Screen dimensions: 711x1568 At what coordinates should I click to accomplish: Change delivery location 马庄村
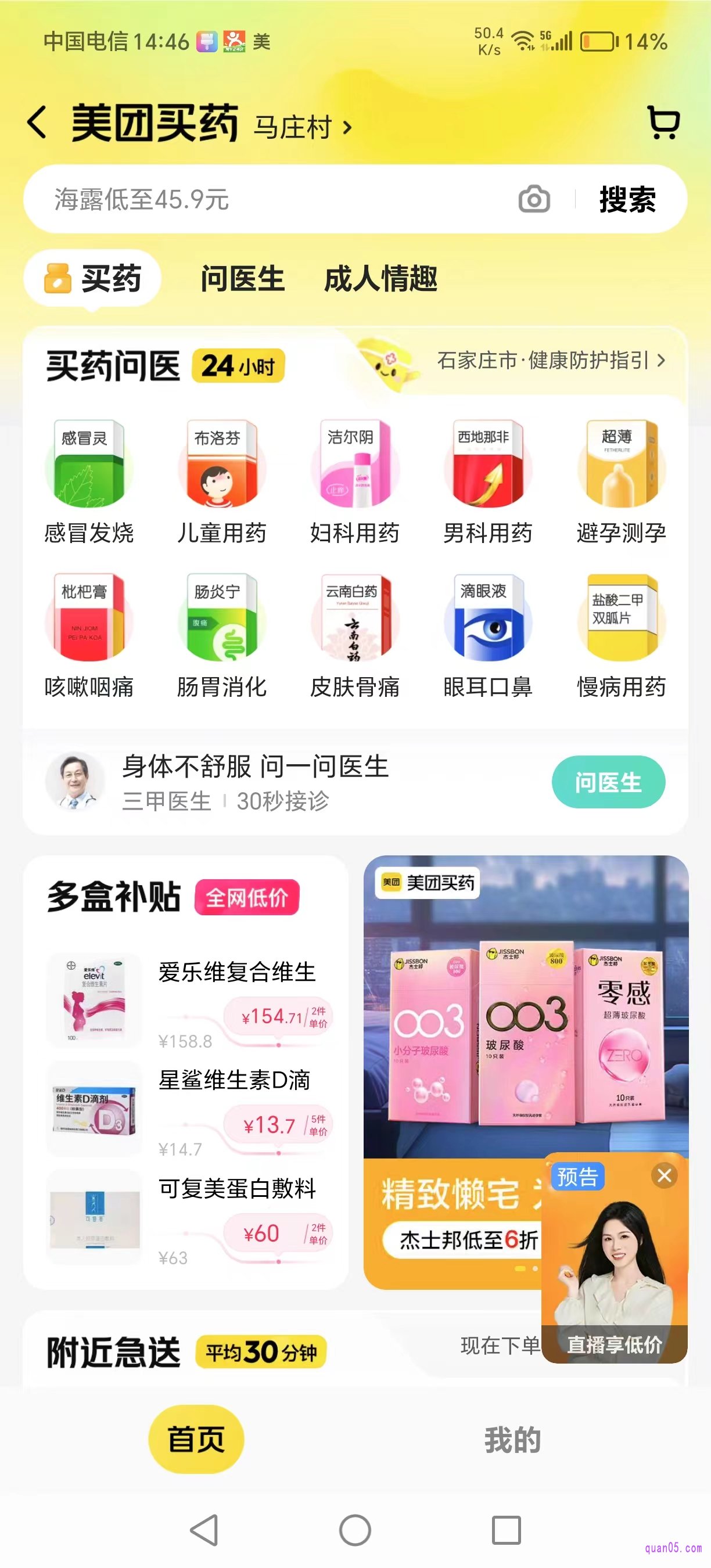point(302,127)
